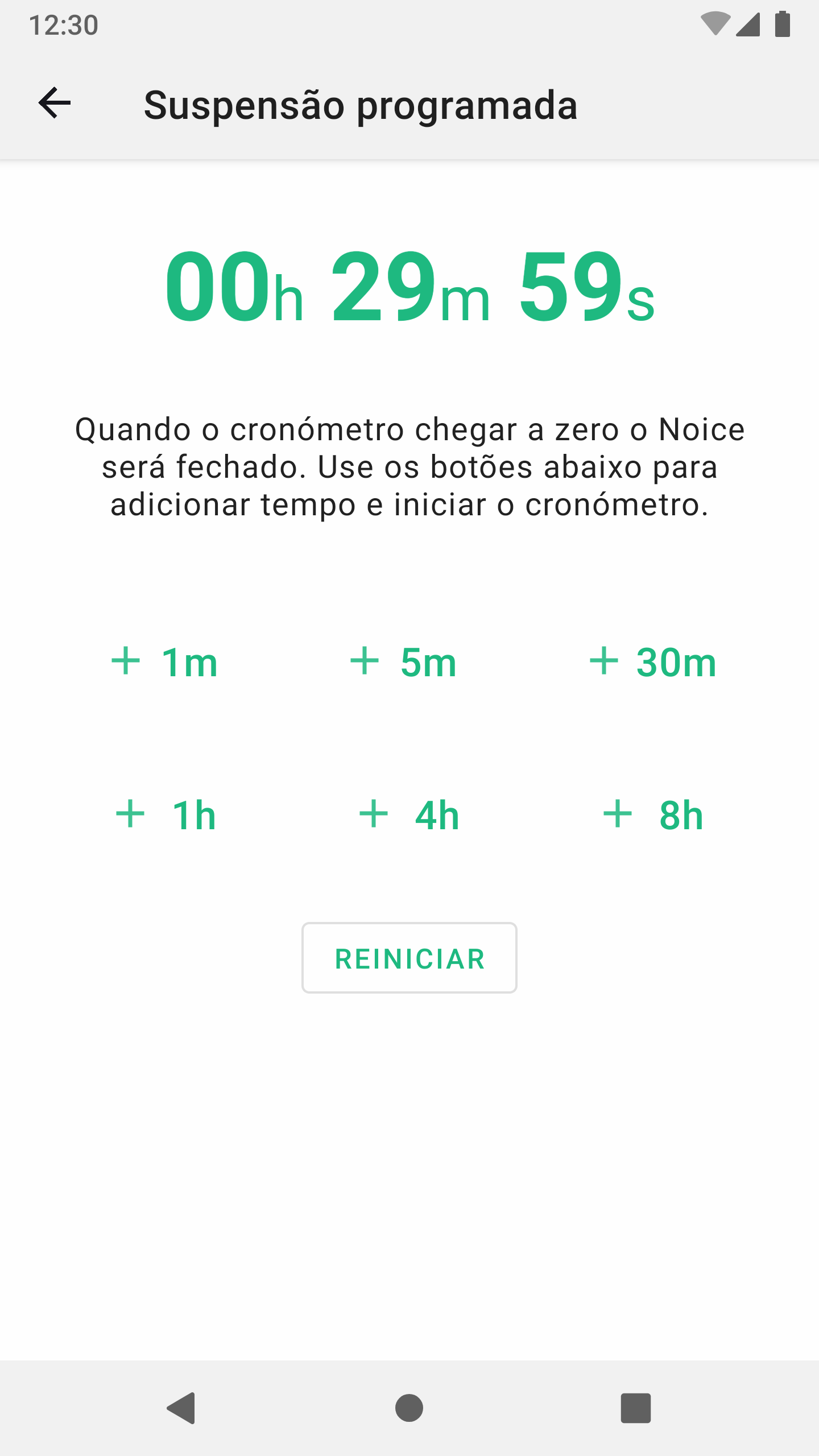Go to the system home screen

(x=409, y=1408)
